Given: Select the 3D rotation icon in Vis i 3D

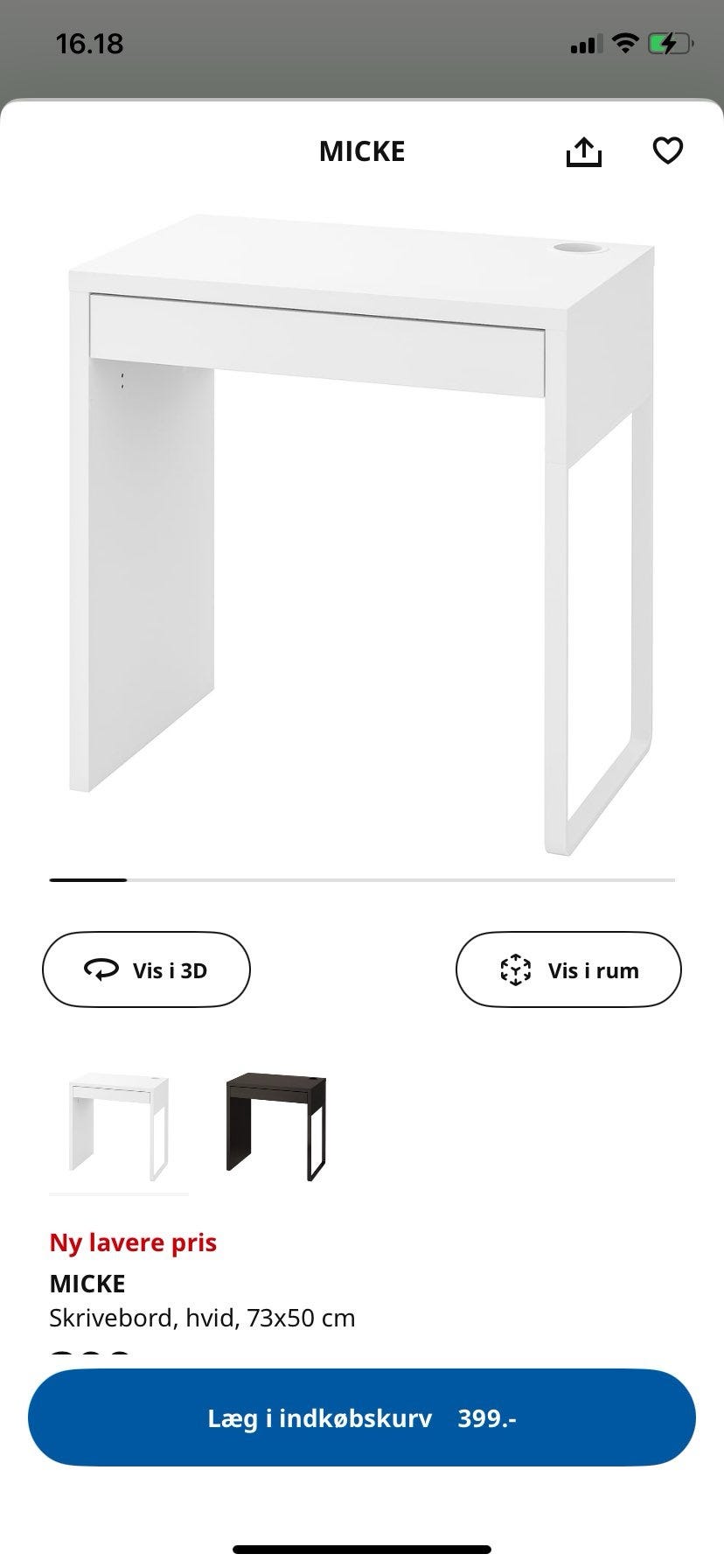Looking at the screenshot, I should pyautogui.click(x=101, y=969).
